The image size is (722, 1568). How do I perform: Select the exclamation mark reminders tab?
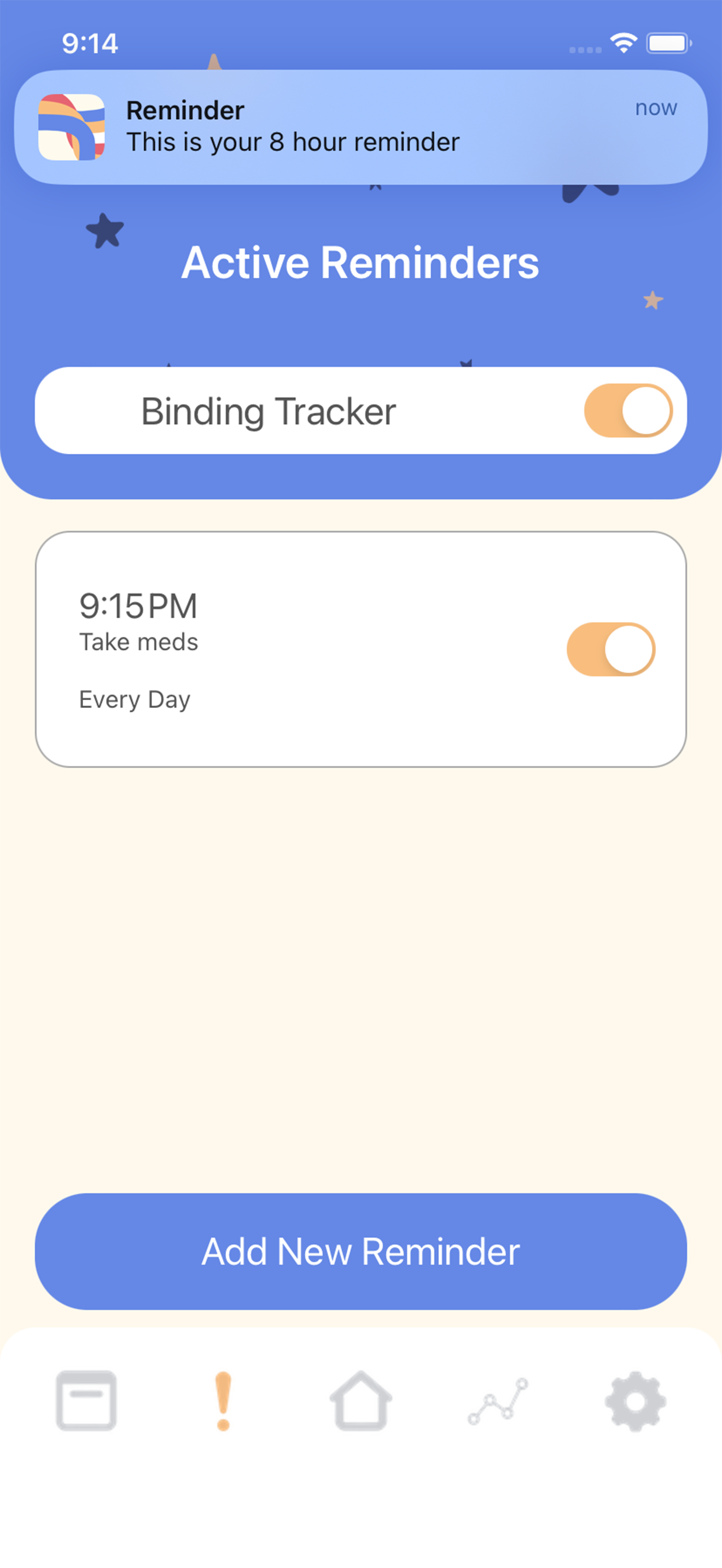coord(223,1401)
